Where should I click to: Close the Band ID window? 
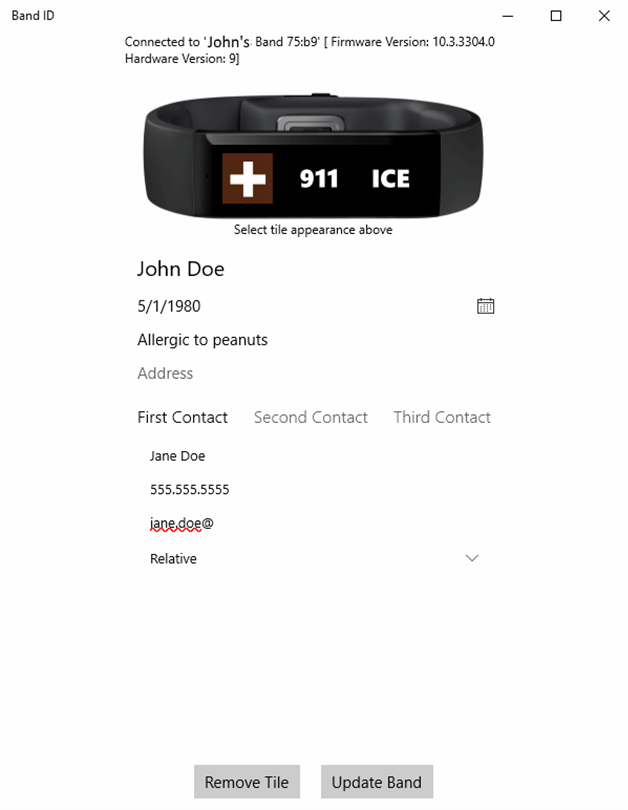point(604,16)
